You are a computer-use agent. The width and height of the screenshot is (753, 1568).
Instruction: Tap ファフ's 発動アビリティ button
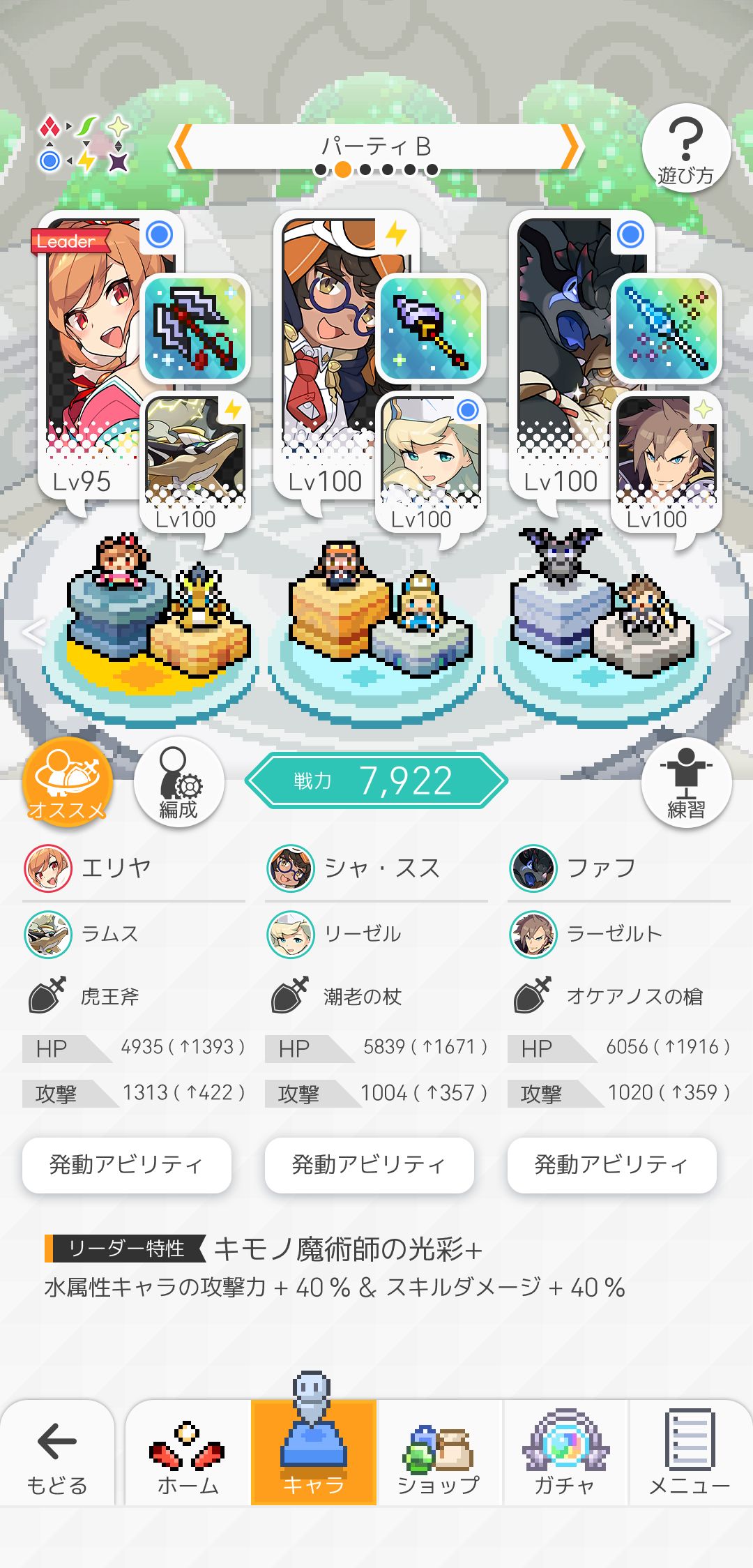tap(611, 1164)
